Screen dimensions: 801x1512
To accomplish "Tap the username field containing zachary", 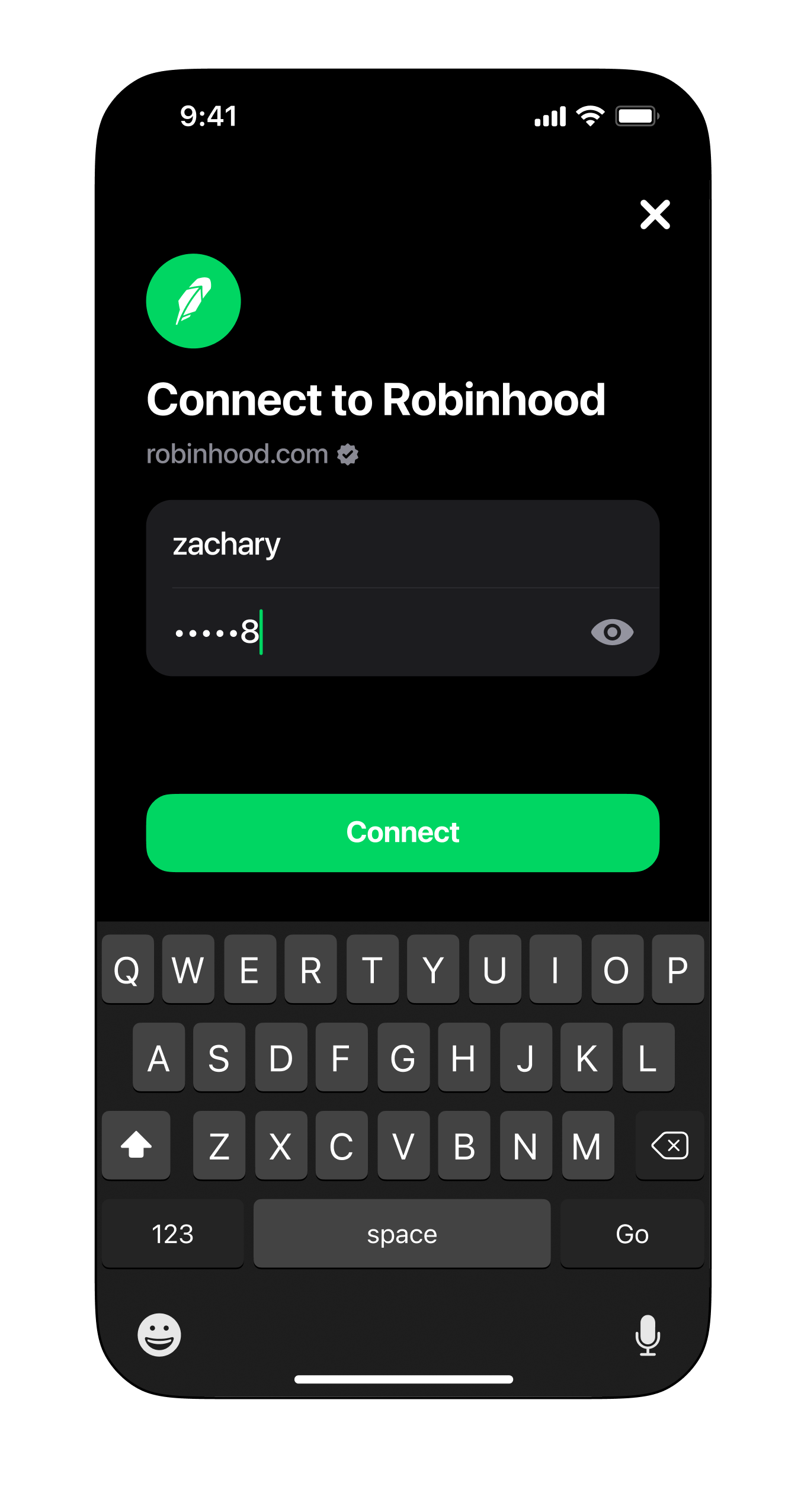I will tap(403, 544).
